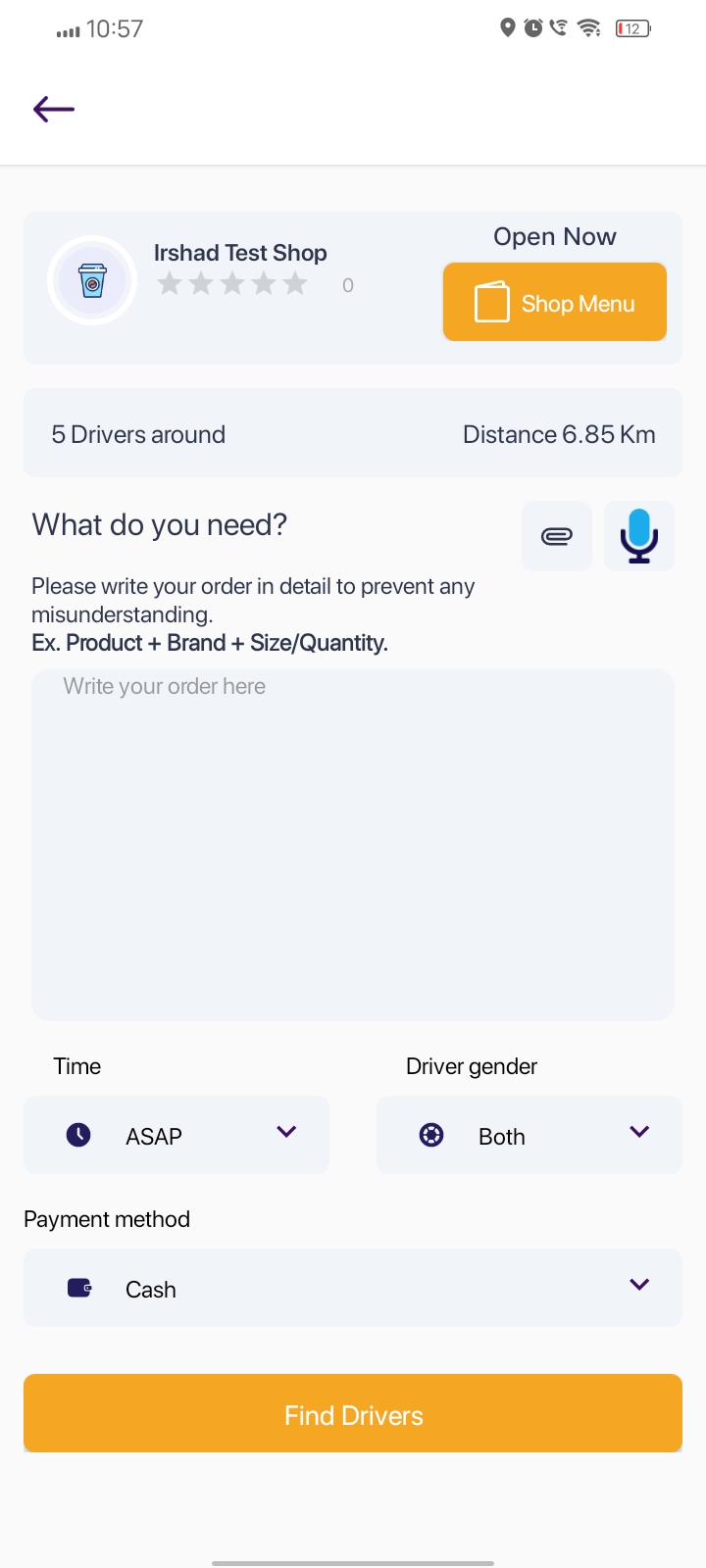Attach a file with the paperclip icon

(557, 536)
